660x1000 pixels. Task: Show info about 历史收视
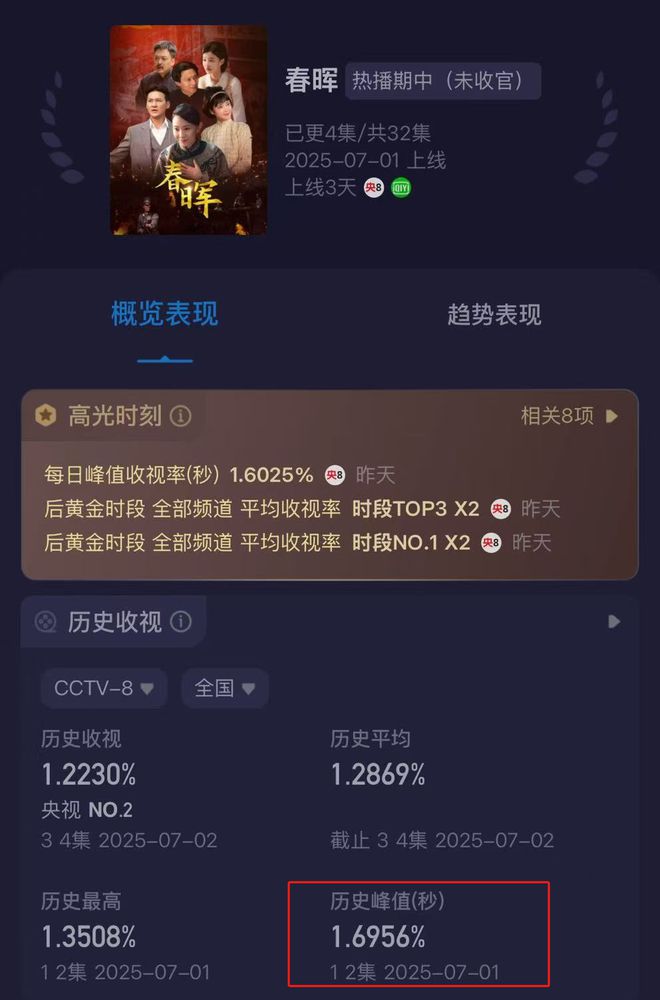click(x=181, y=622)
